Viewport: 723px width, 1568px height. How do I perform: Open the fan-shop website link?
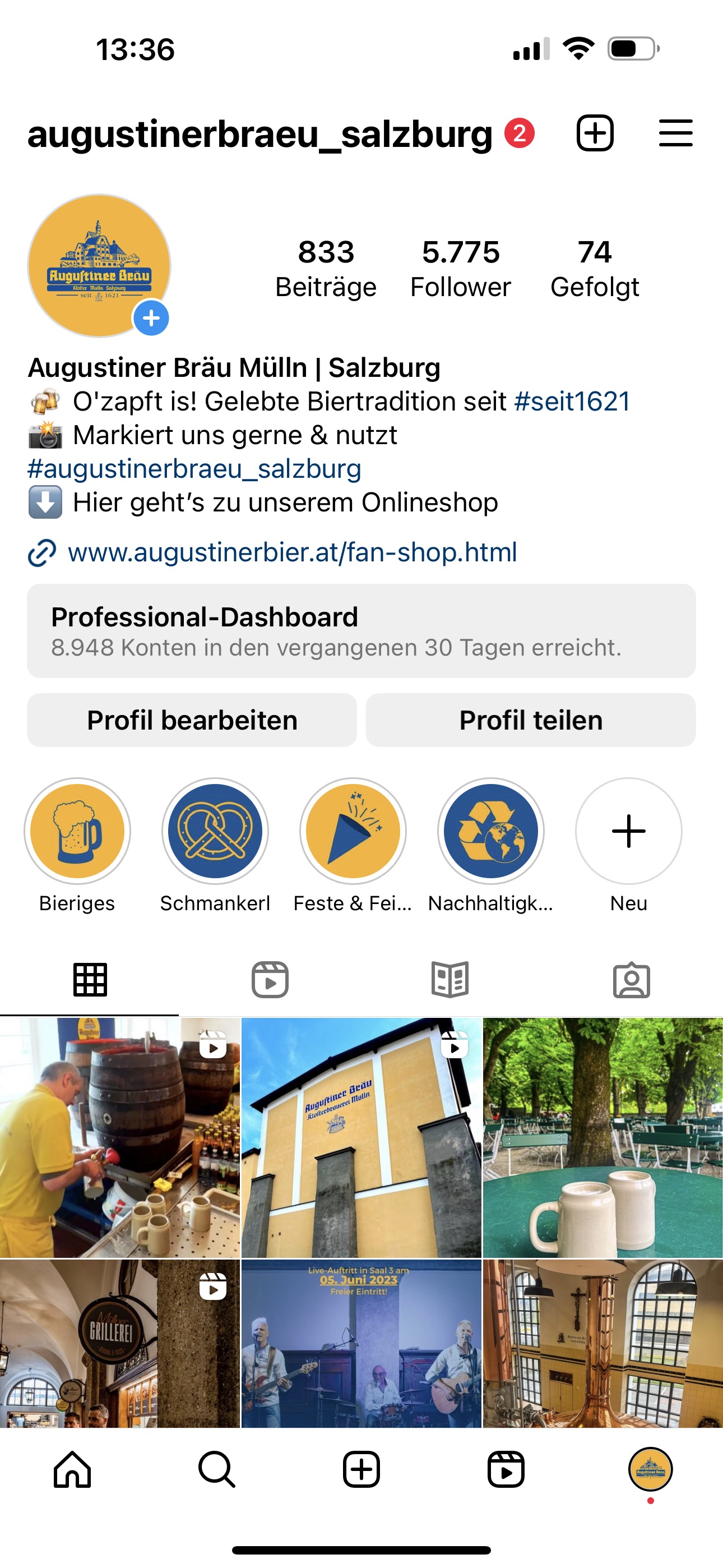[292, 553]
